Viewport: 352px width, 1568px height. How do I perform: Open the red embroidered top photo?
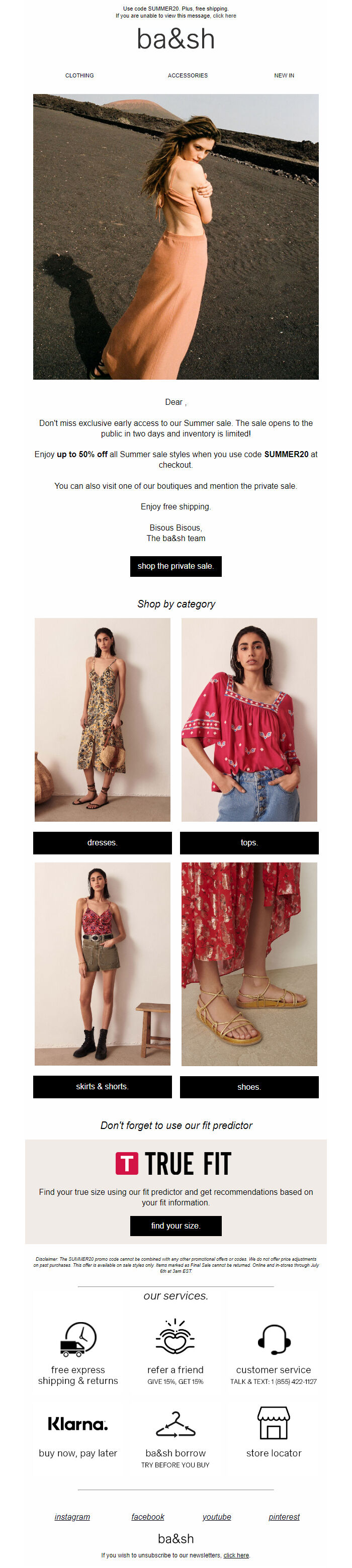[x=249, y=720]
